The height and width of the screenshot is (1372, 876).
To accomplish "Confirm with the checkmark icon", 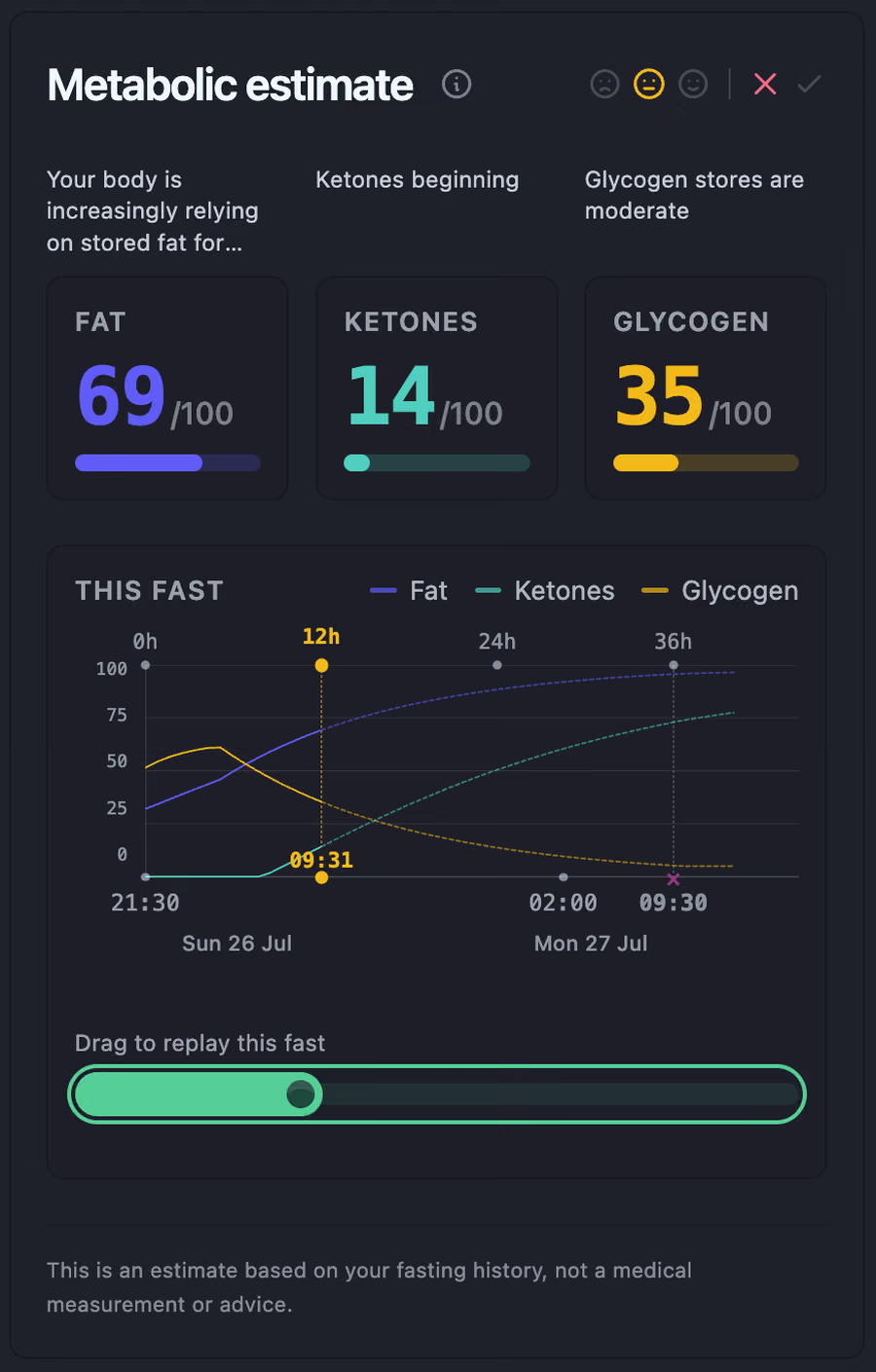I will 809,85.
